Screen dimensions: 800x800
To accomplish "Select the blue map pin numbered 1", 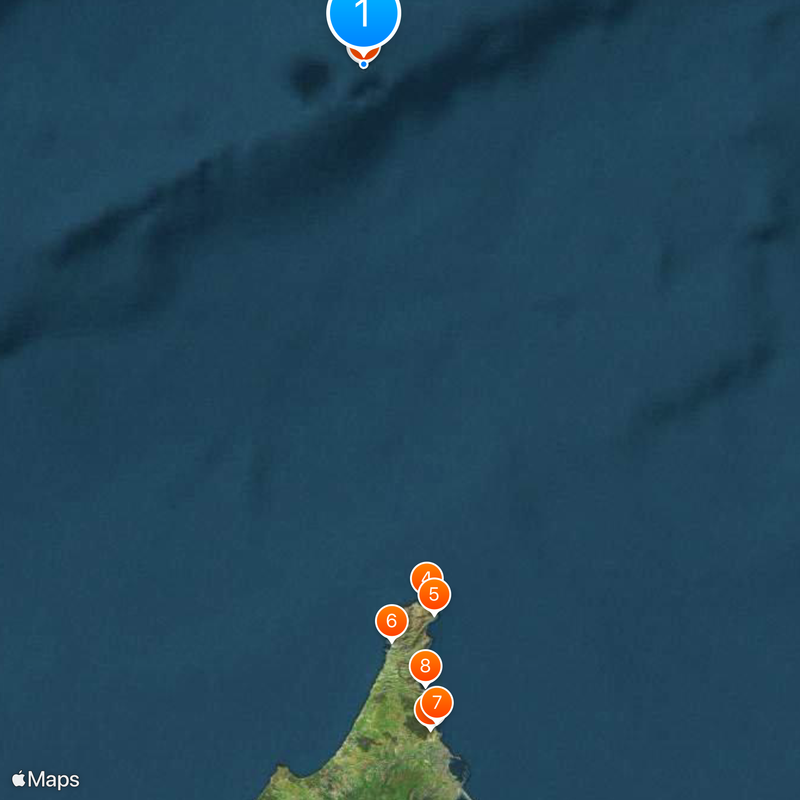I will click(x=364, y=17).
